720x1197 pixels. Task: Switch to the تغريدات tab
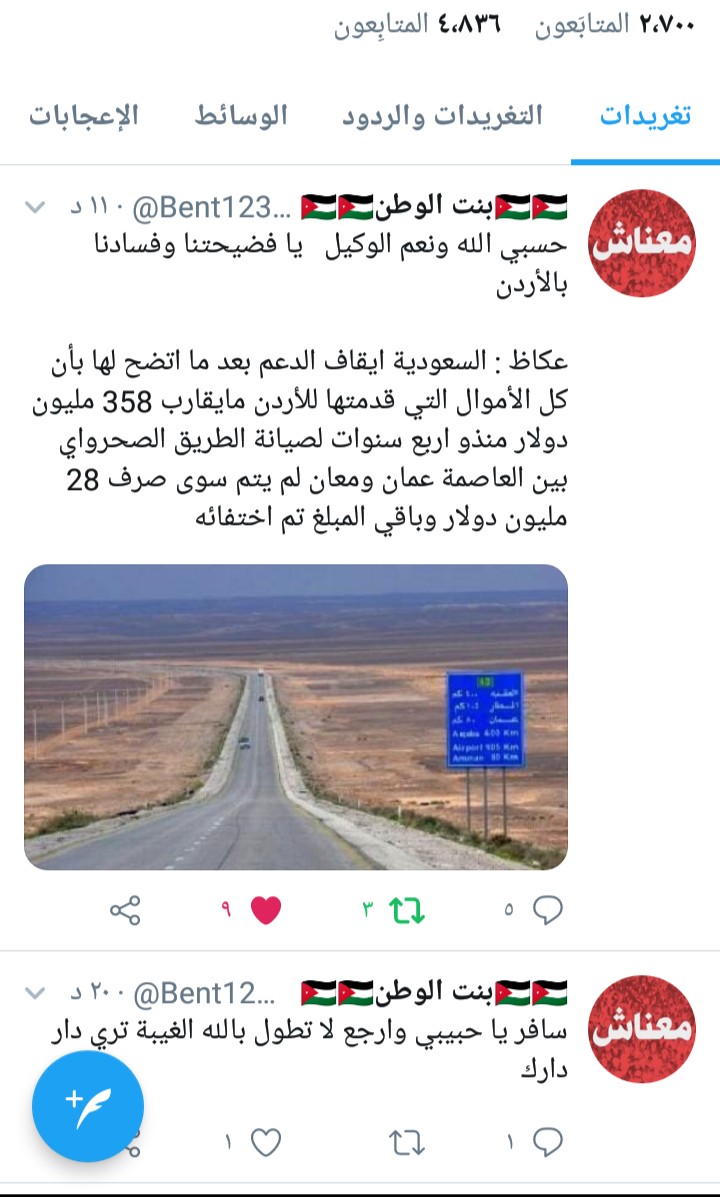click(x=645, y=116)
